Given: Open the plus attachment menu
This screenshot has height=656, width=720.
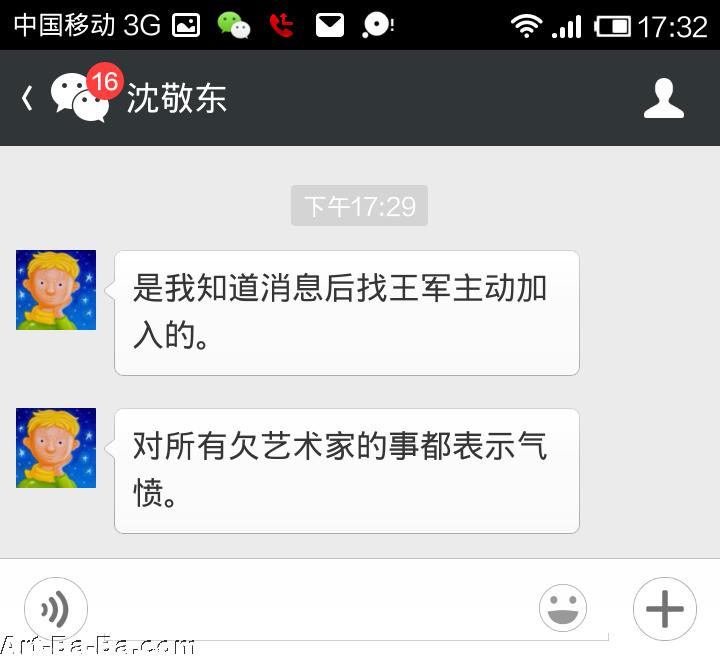Looking at the screenshot, I should coord(664,608).
